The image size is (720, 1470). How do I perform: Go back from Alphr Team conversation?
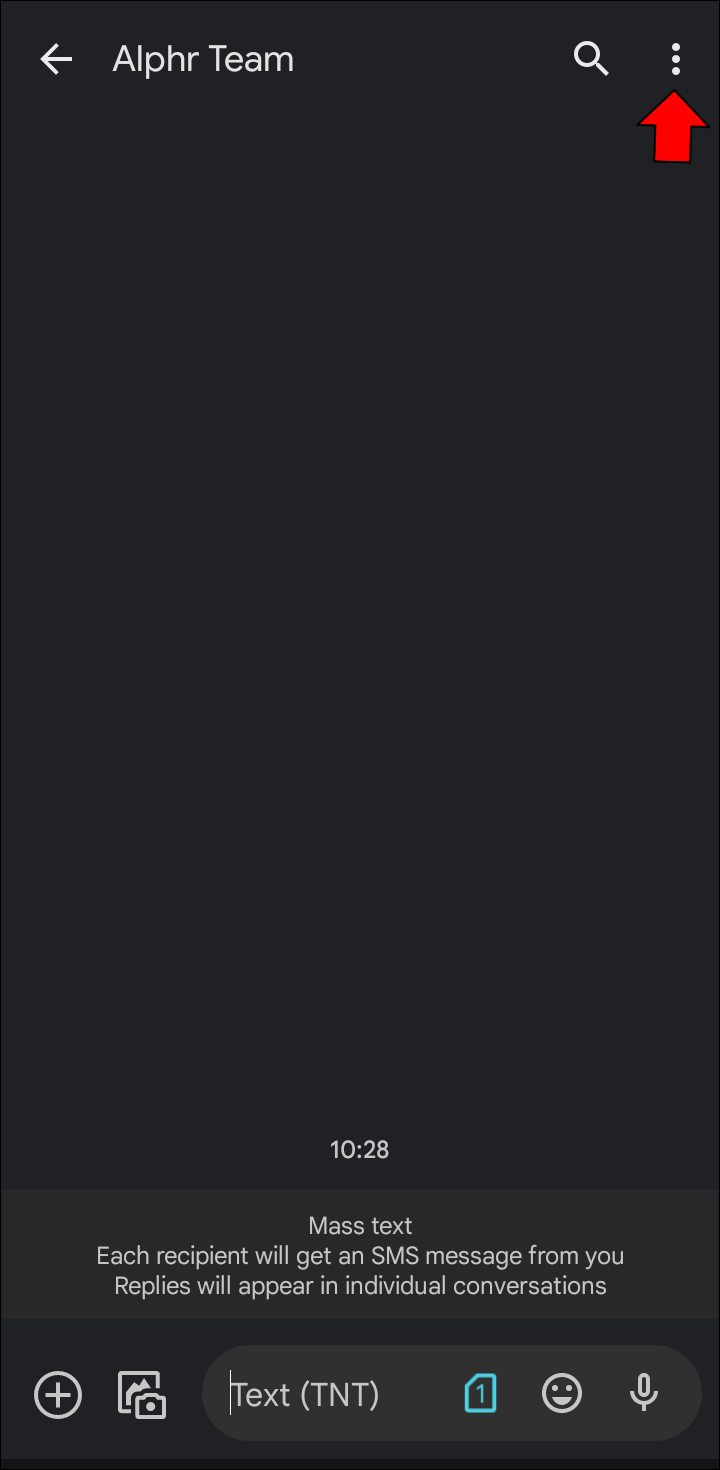[56, 60]
